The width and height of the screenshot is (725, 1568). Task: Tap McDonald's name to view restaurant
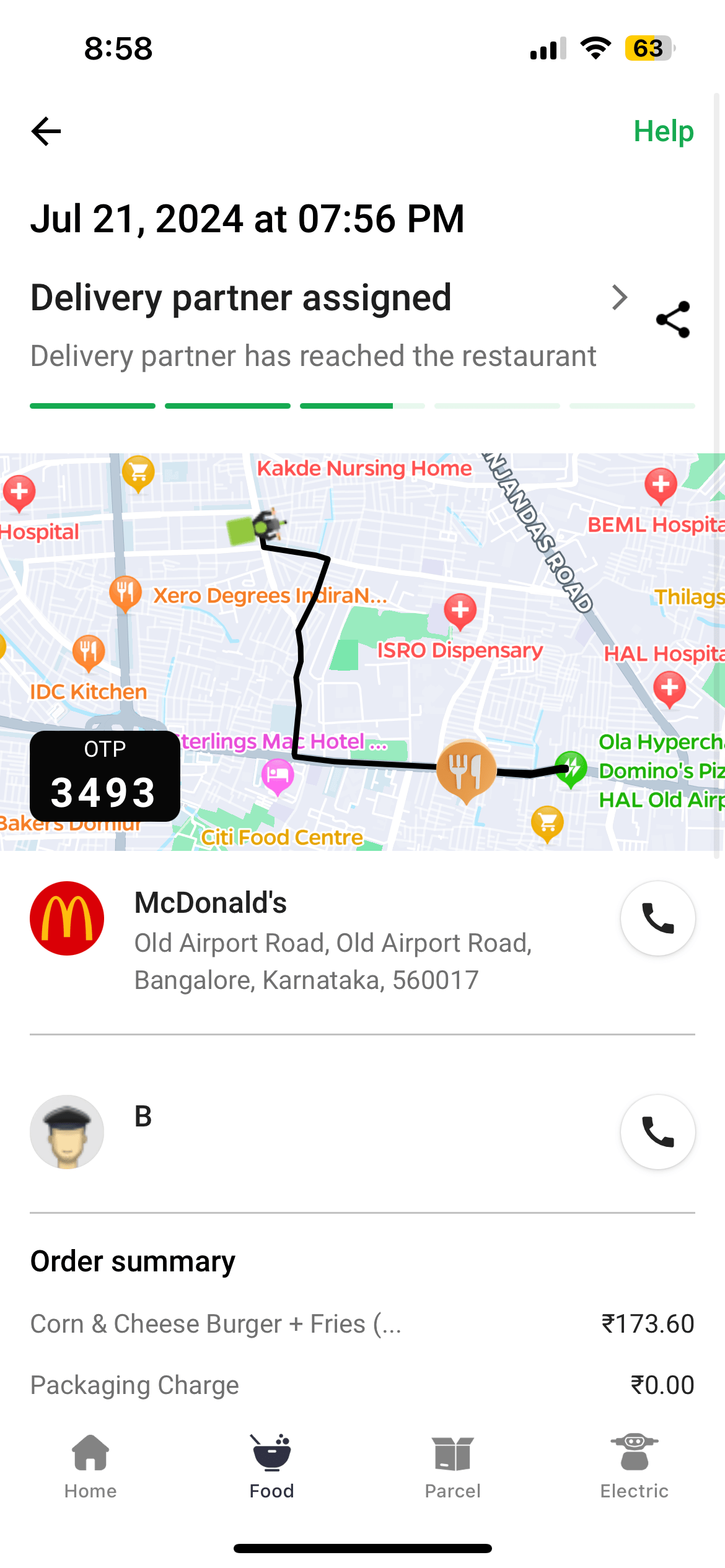tap(211, 903)
